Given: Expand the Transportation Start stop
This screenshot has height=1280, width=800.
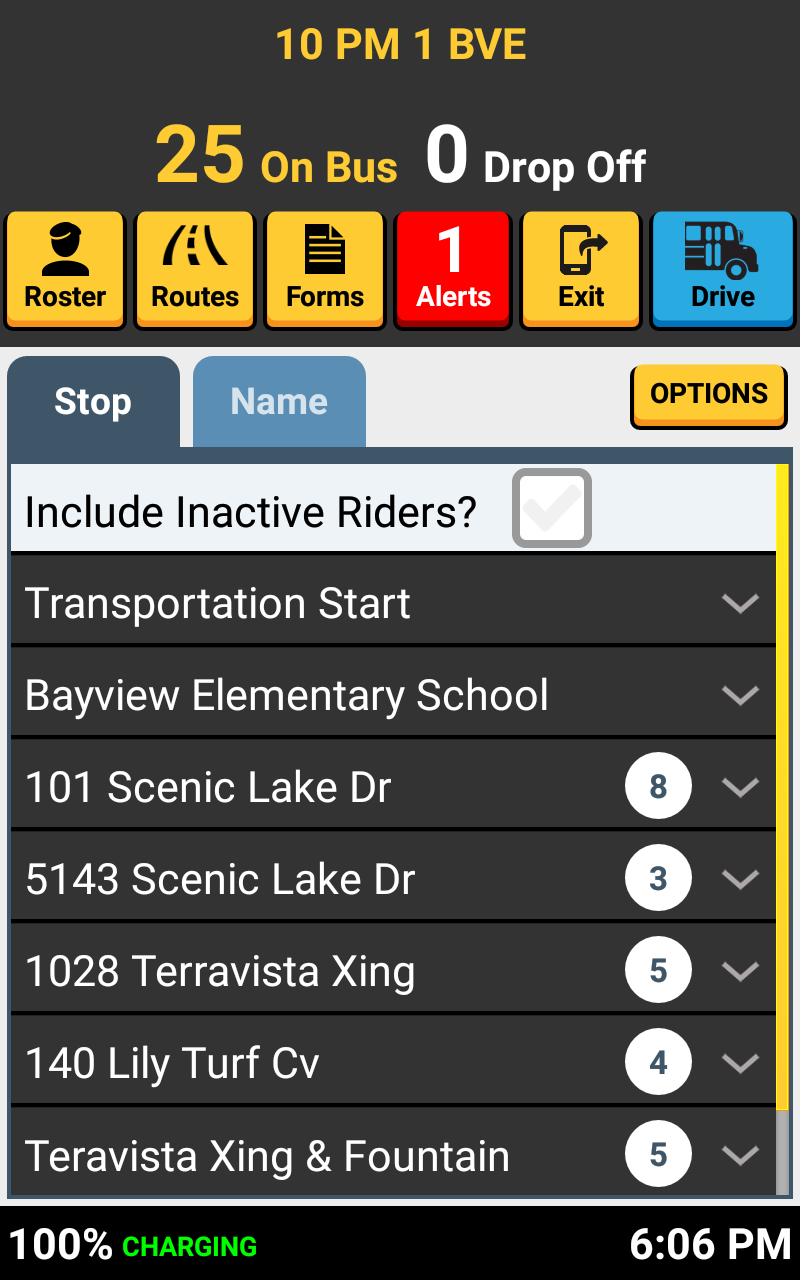Looking at the screenshot, I should [740, 603].
